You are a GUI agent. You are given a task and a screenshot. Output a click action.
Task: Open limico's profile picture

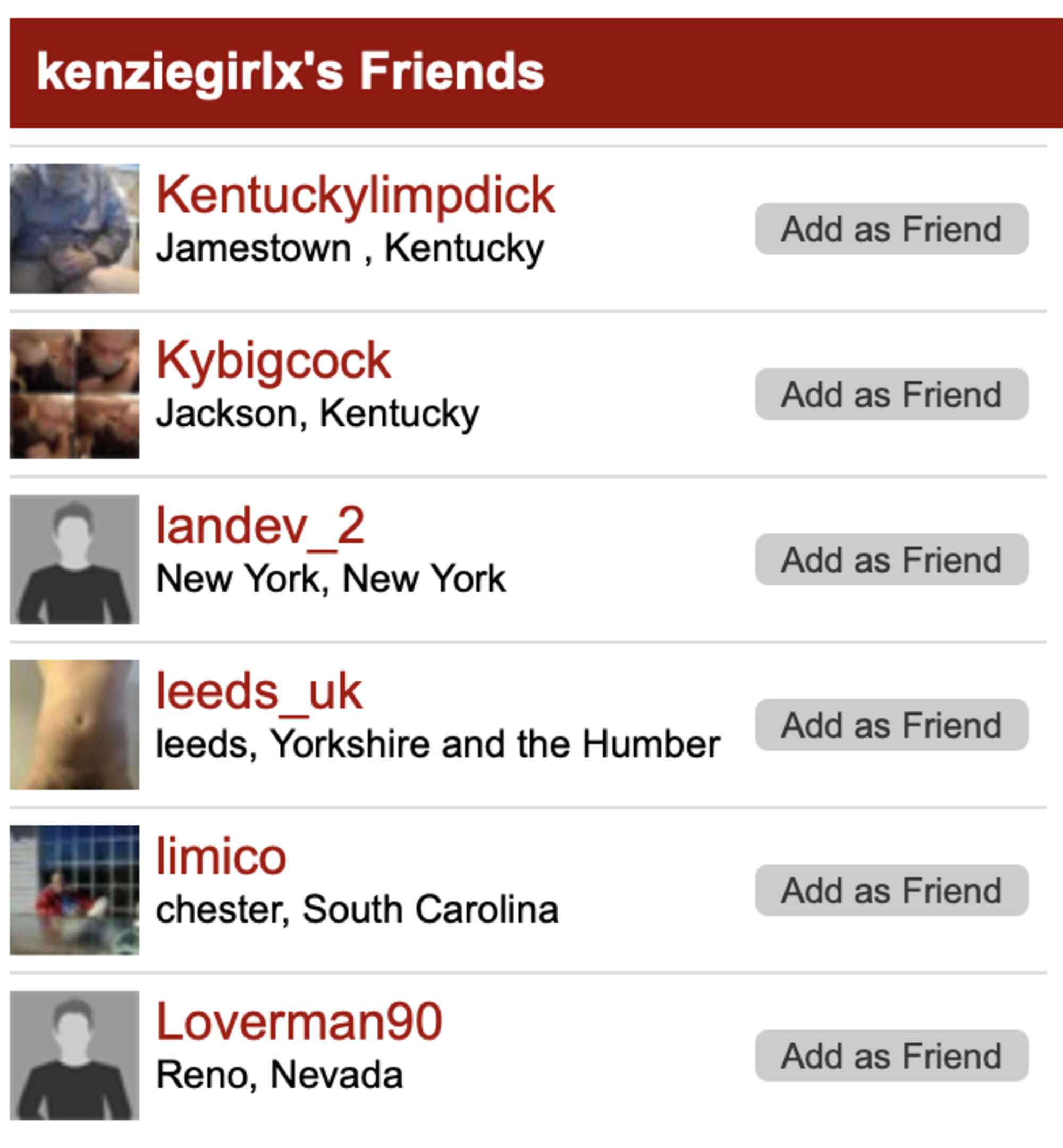[x=74, y=890]
